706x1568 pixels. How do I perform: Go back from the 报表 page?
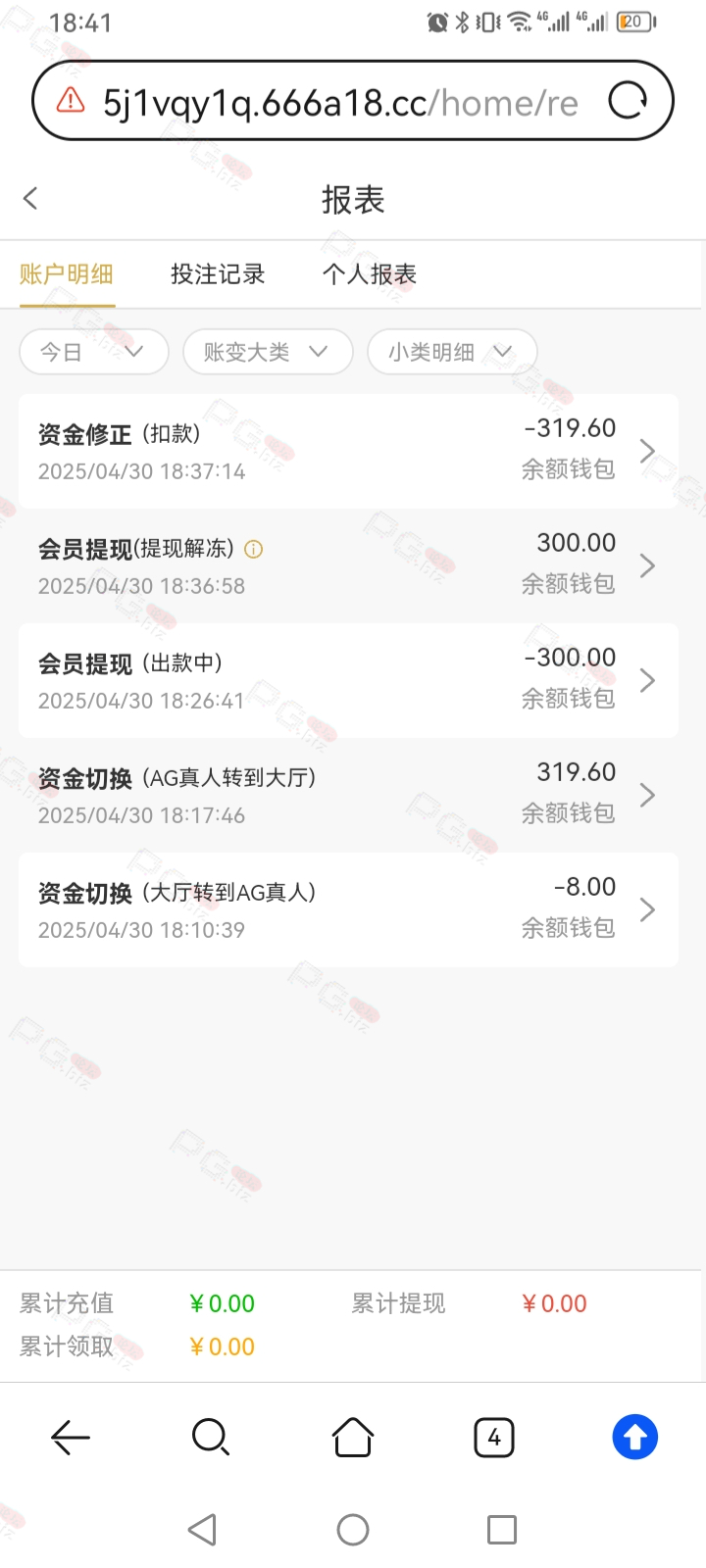30,198
